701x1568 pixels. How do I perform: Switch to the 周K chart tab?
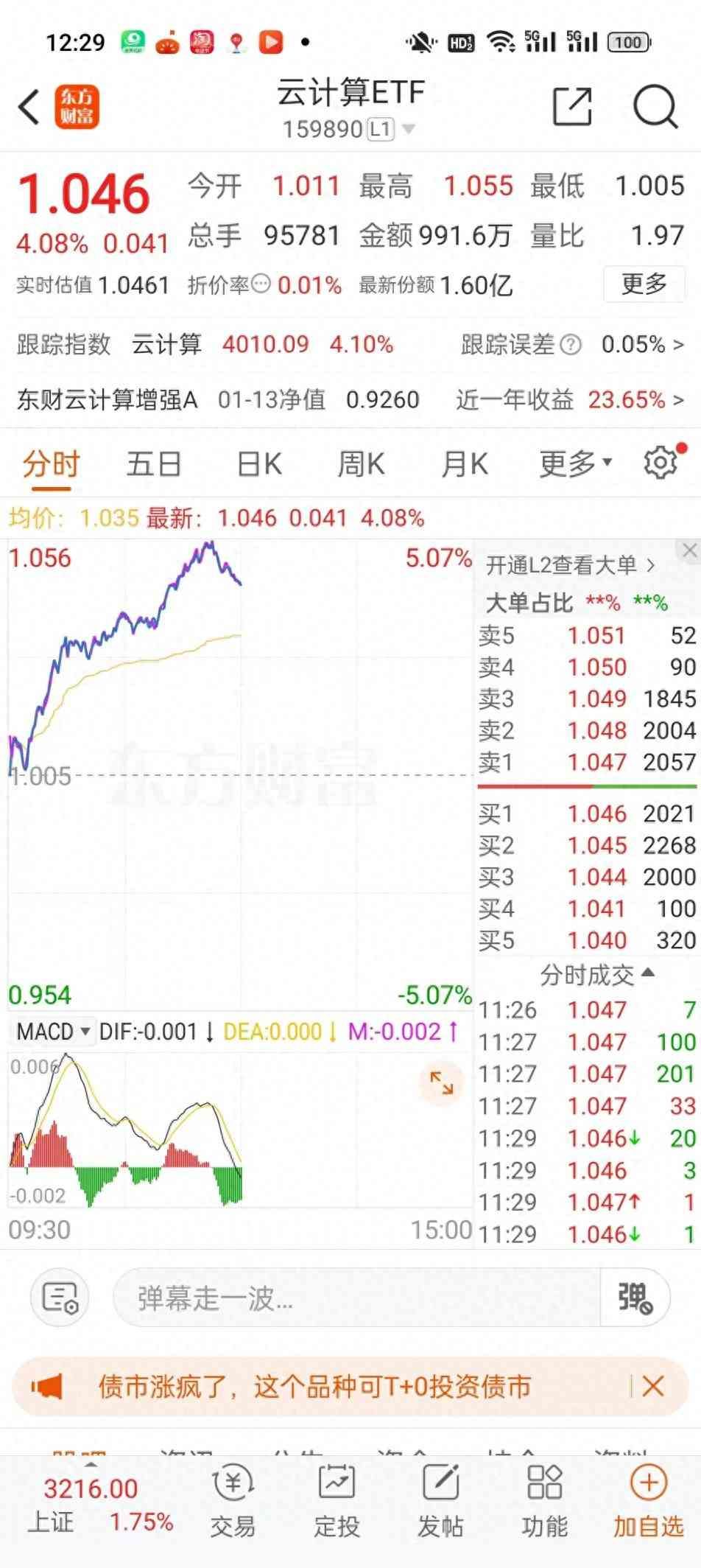point(361,465)
